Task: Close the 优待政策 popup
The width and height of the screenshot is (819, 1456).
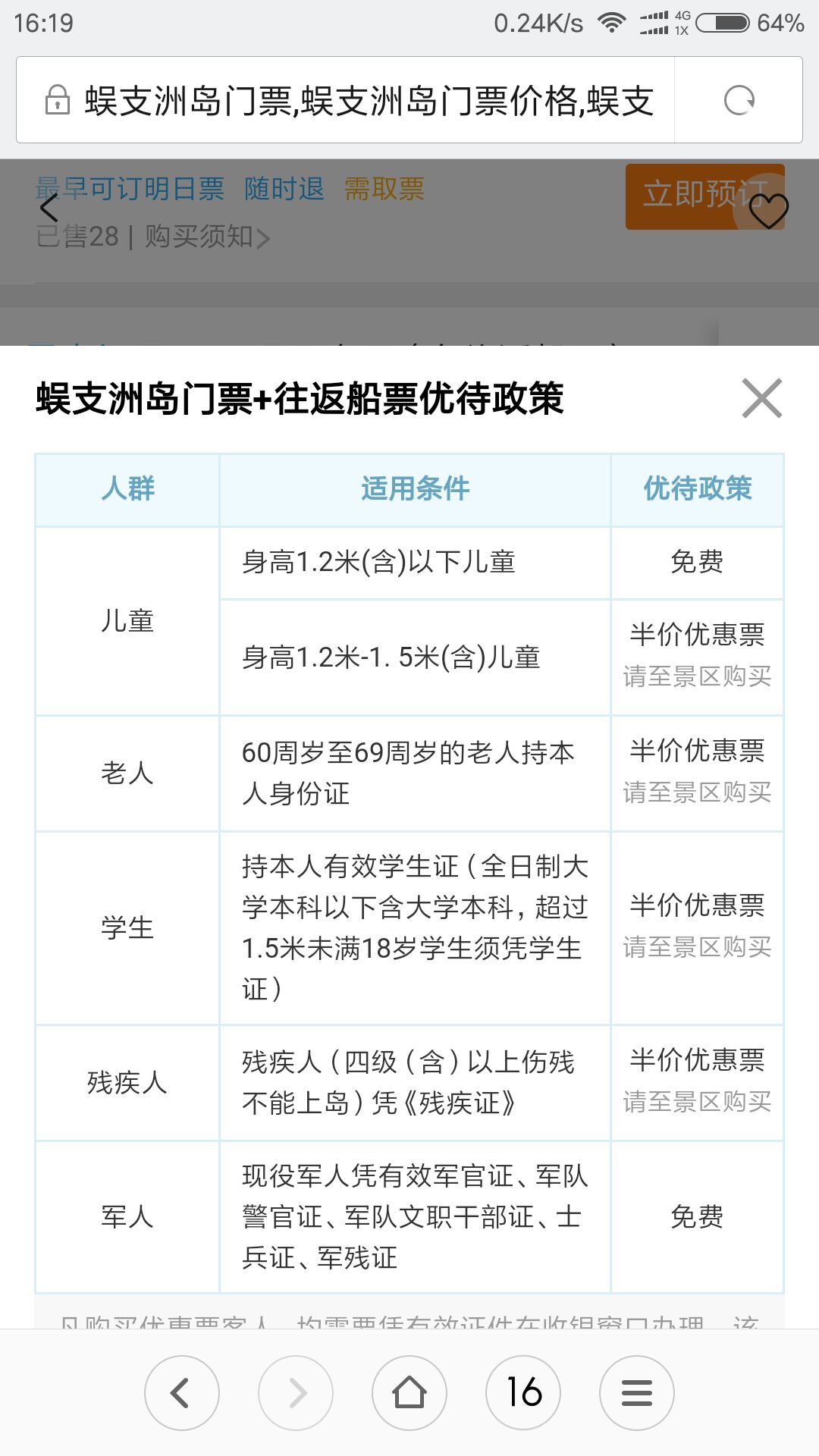Action: pos(762,398)
